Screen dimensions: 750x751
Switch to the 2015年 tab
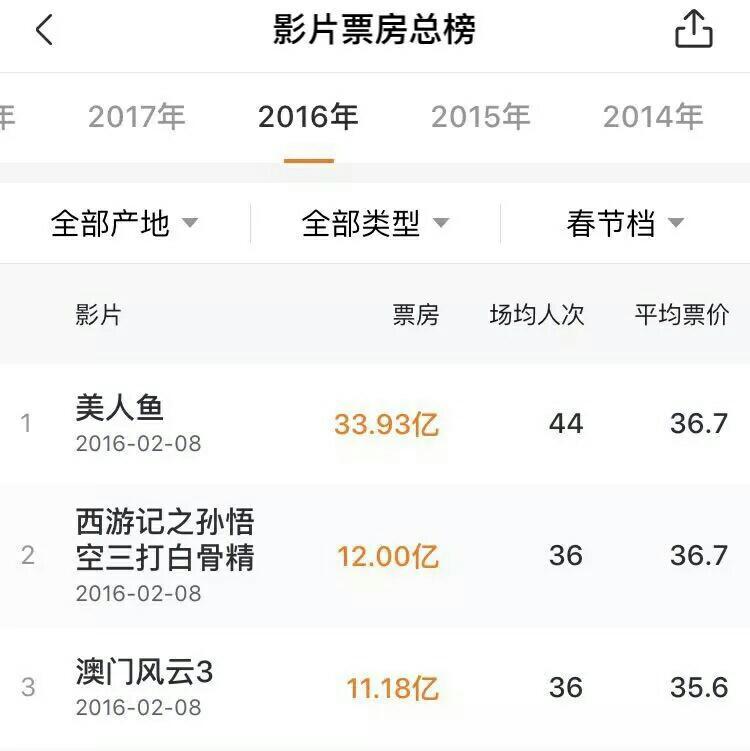(480, 117)
